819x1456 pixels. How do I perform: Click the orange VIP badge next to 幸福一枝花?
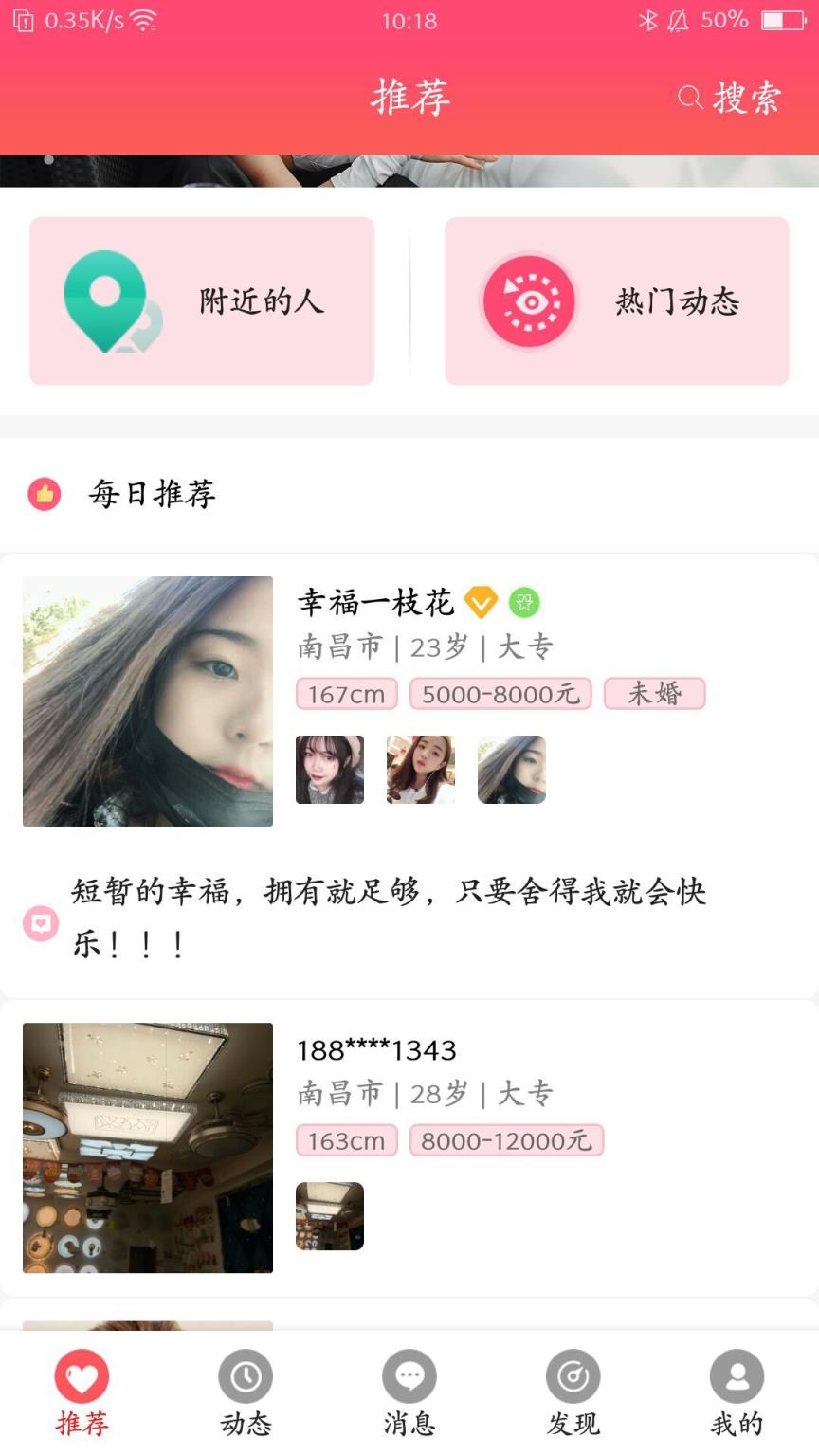coord(482,603)
